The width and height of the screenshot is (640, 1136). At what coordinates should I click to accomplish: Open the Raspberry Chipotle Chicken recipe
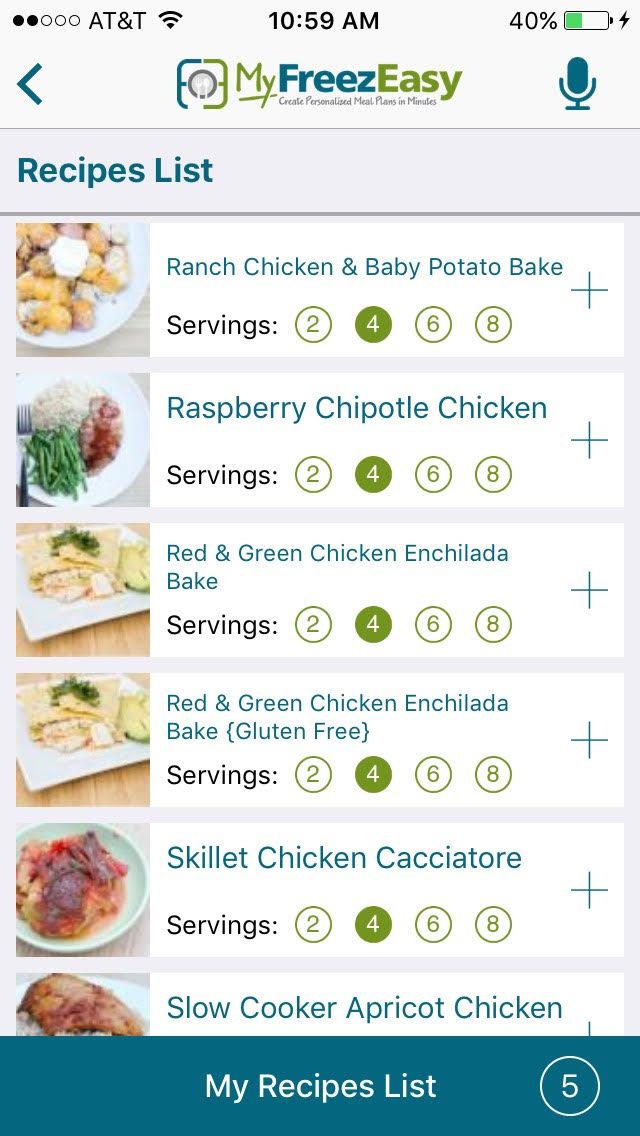tap(356, 408)
